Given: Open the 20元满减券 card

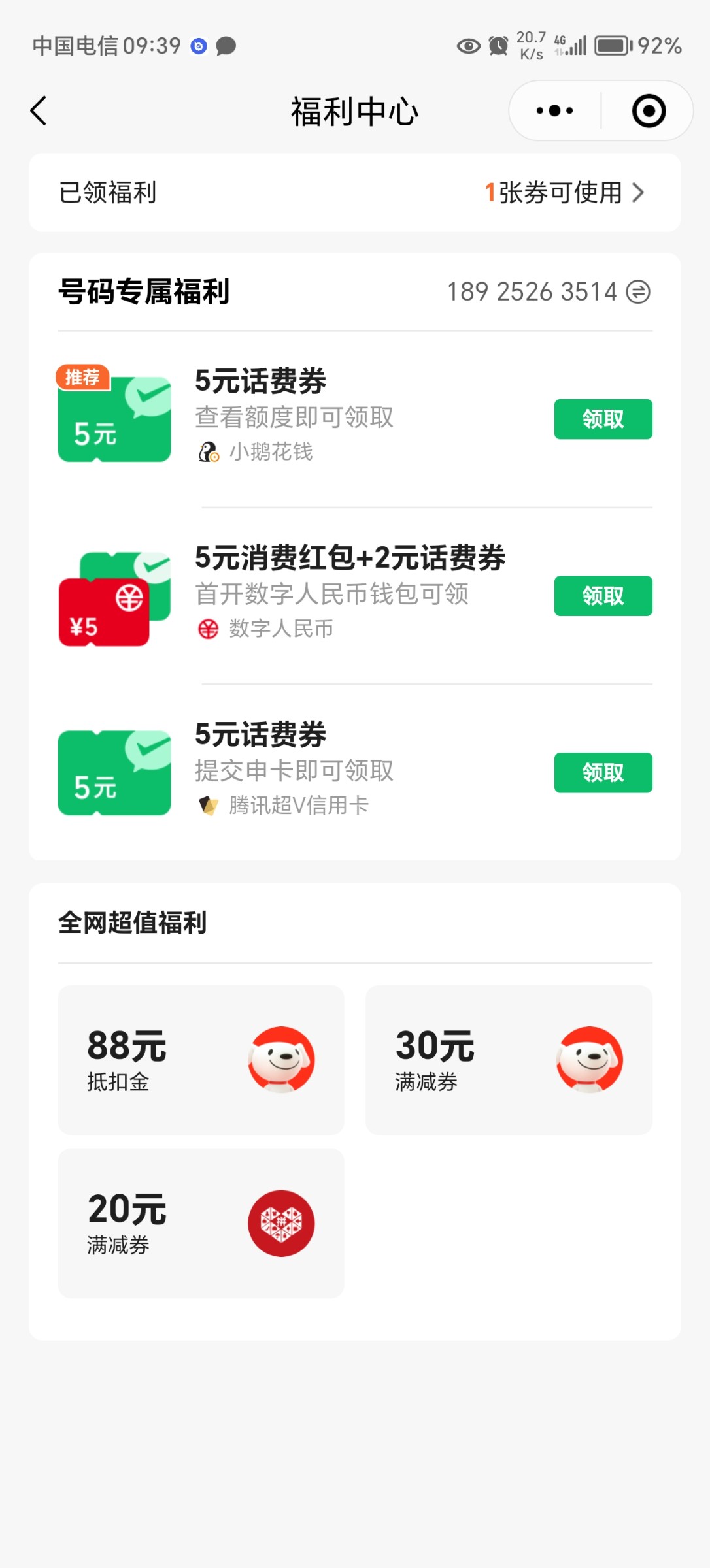Looking at the screenshot, I should 201,1223.
